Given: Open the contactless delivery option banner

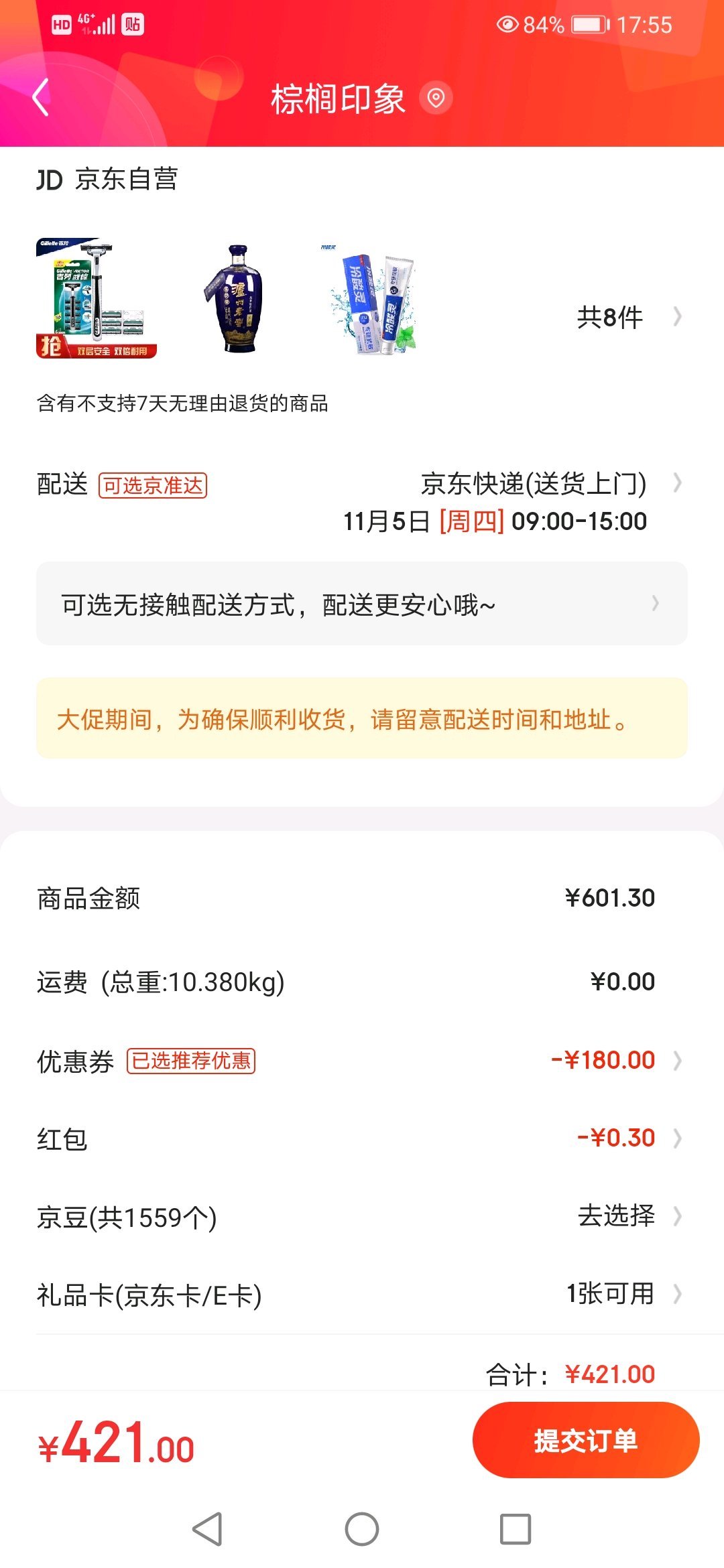Looking at the screenshot, I should coord(362,604).
